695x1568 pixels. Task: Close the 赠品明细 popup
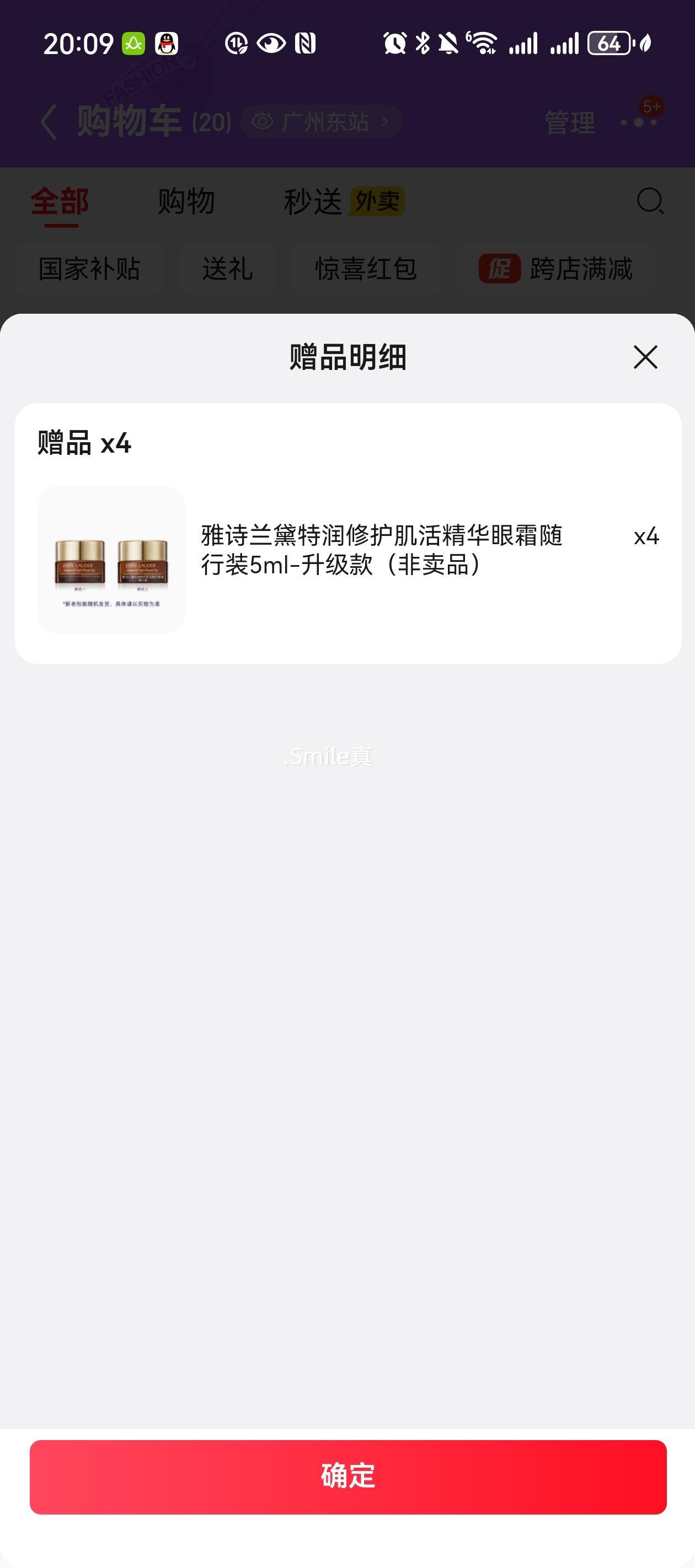[x=645, y=359]
